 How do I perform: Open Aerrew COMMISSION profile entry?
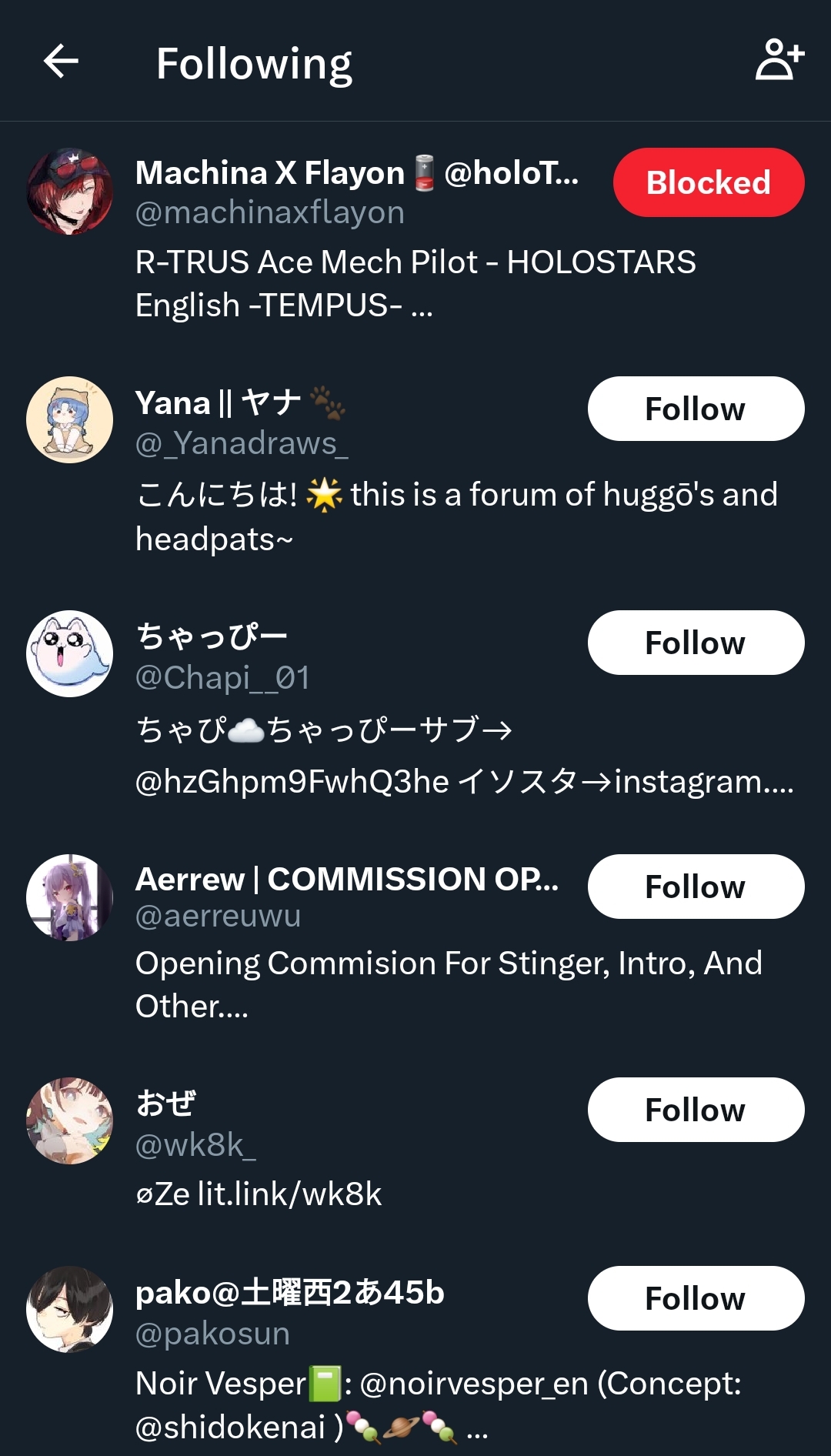click(x=415, y=942)
